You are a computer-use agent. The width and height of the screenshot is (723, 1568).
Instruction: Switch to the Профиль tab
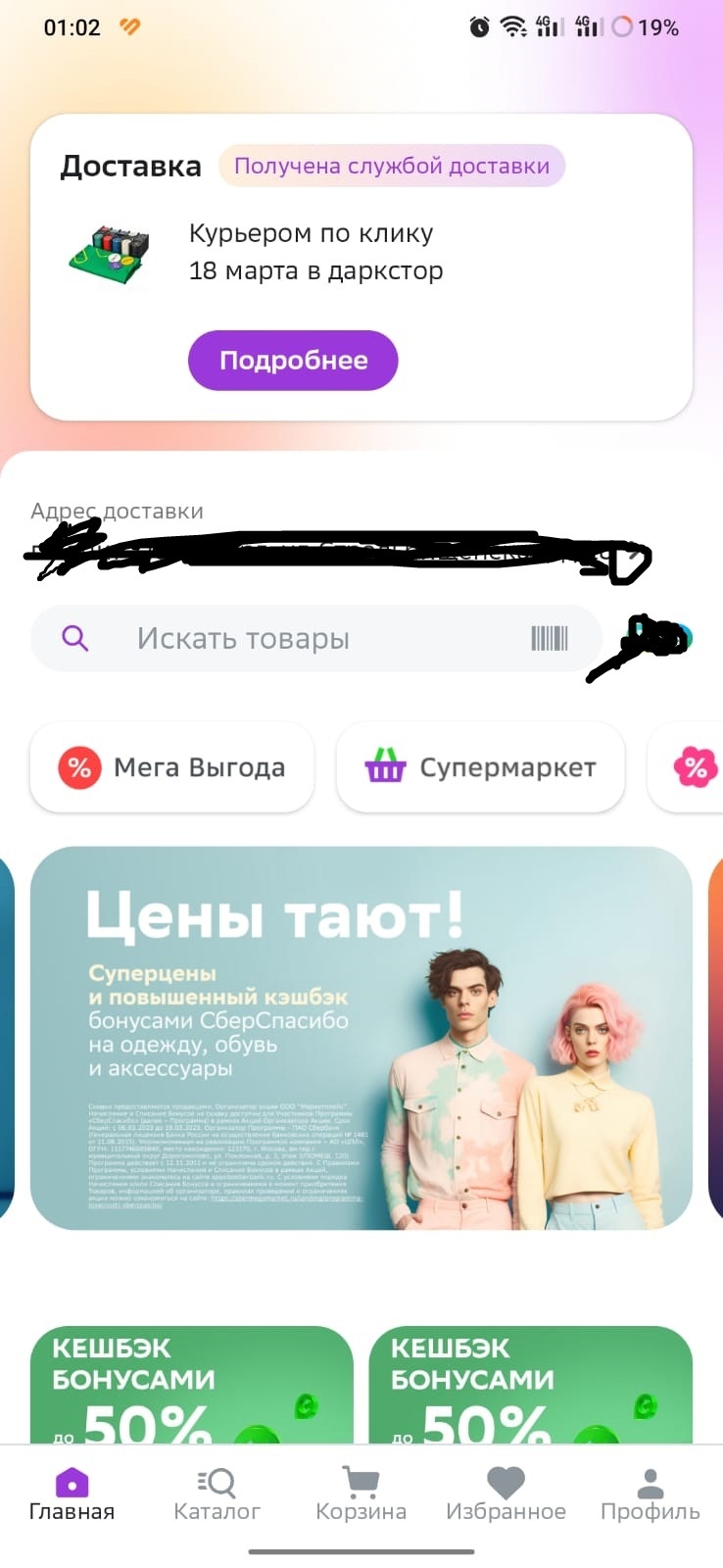650,1494
